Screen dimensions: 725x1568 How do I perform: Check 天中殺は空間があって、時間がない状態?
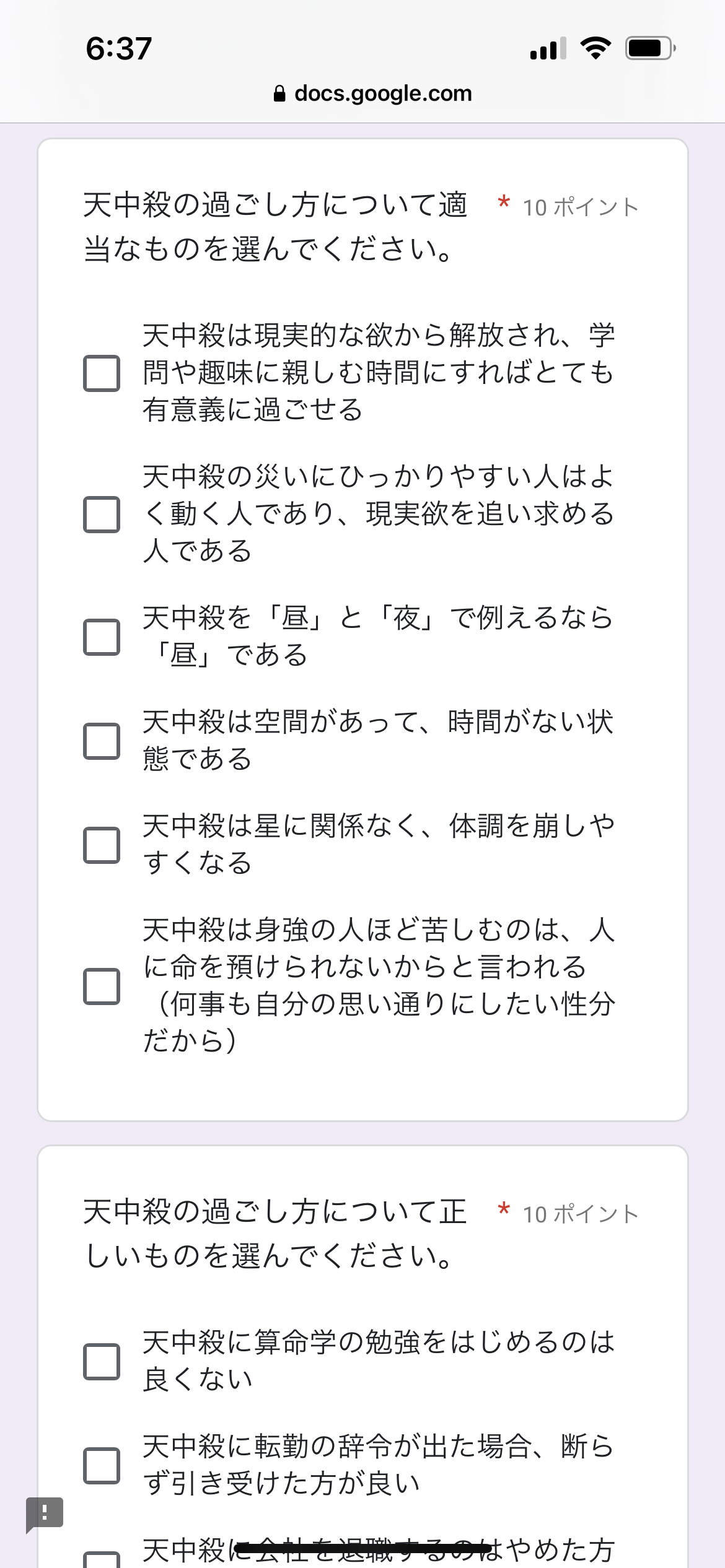tap(102, 741)
